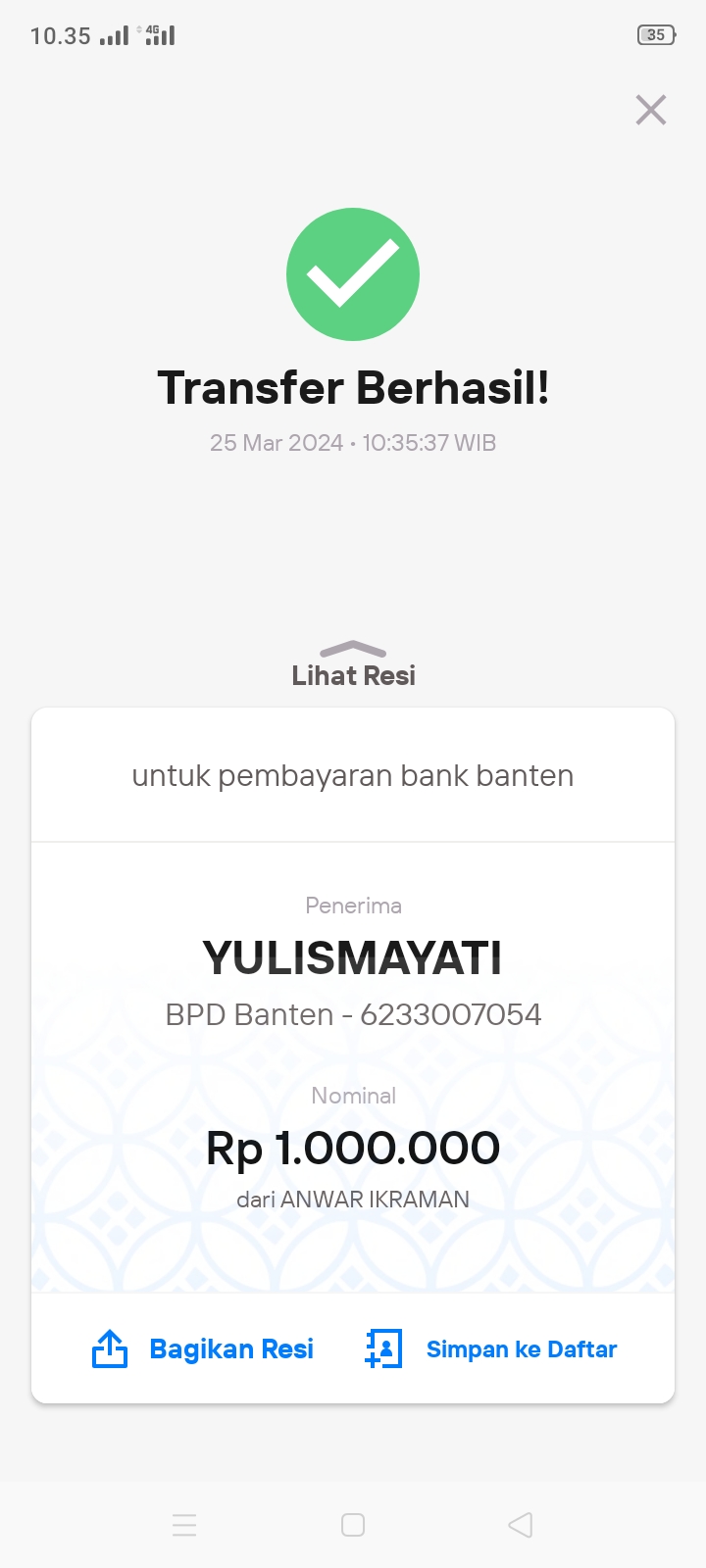Viewport: 706px width, 1568px height.
Task: Tap the share icon next to Bagikan Resi
Action: pyautogui.click(x=109, y=1348)
